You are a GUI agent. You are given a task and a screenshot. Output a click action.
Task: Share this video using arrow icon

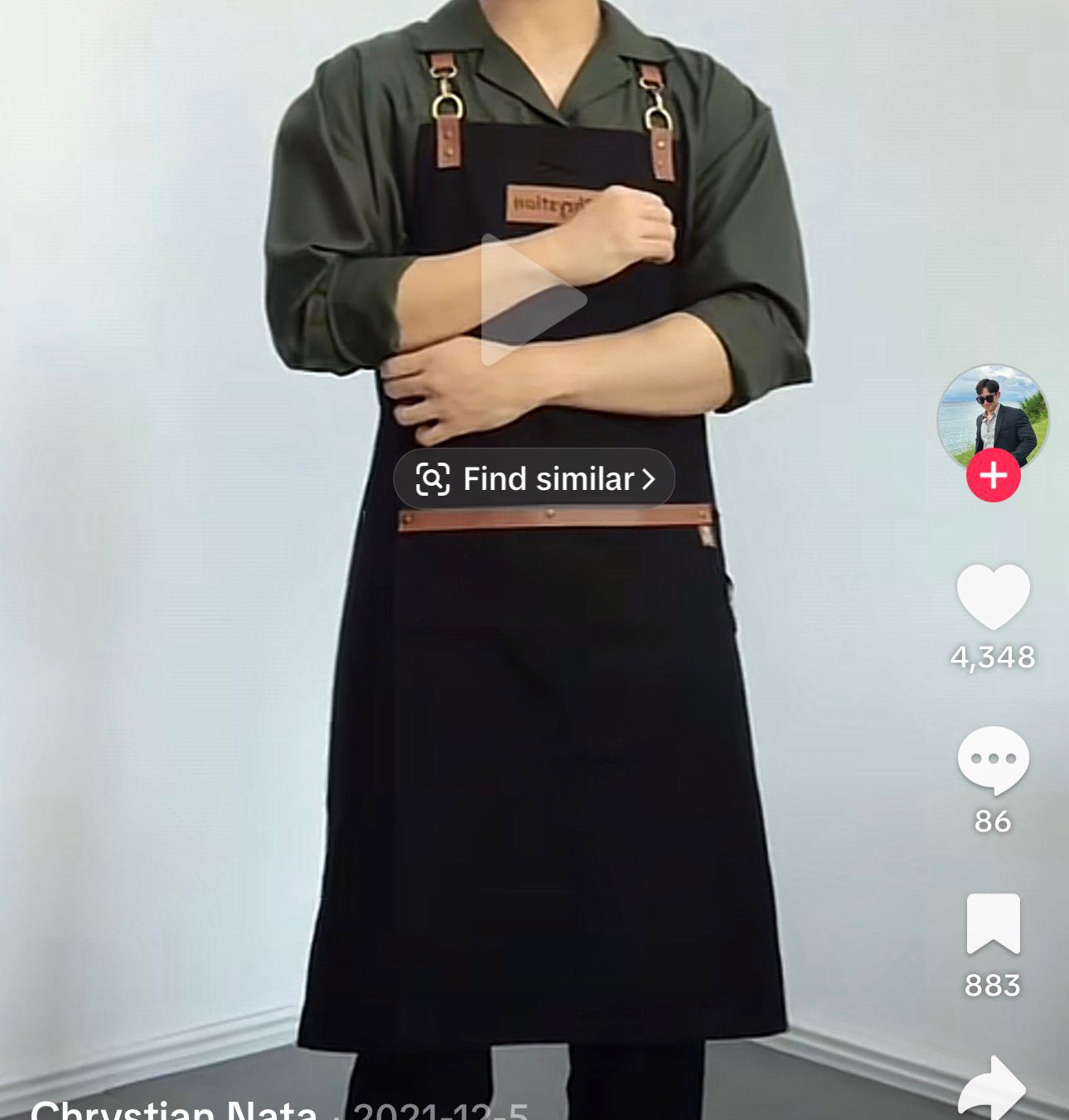point(993,1088)
